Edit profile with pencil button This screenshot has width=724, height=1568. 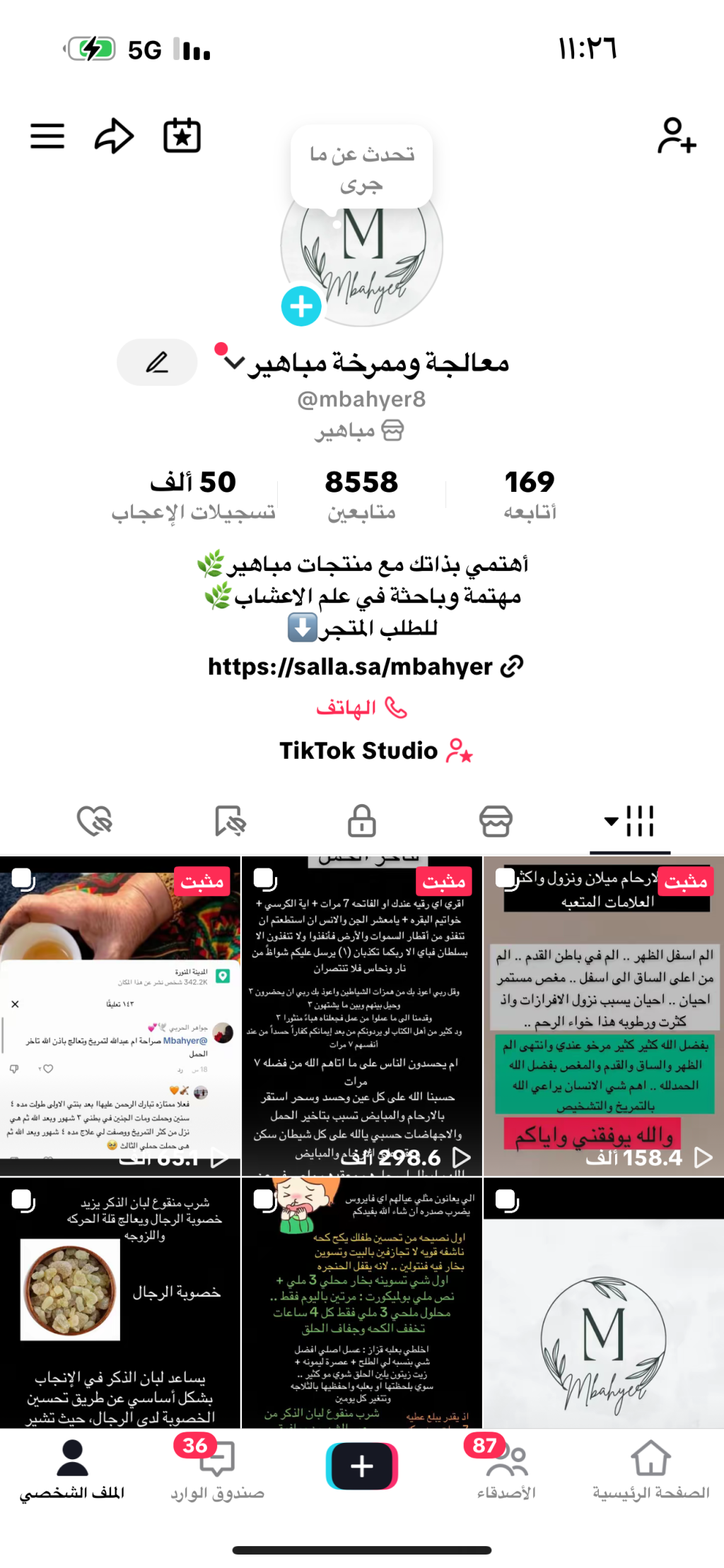click(x=157, y=362)
